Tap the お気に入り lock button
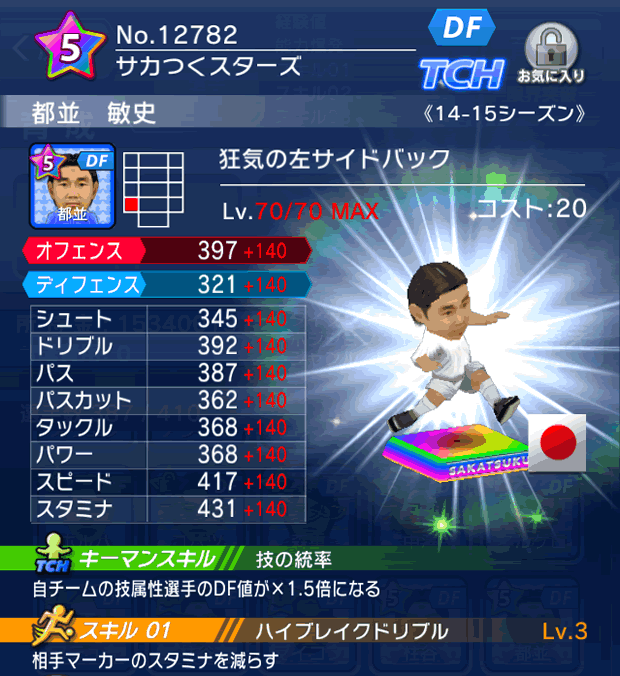 [x=550, y=53]
